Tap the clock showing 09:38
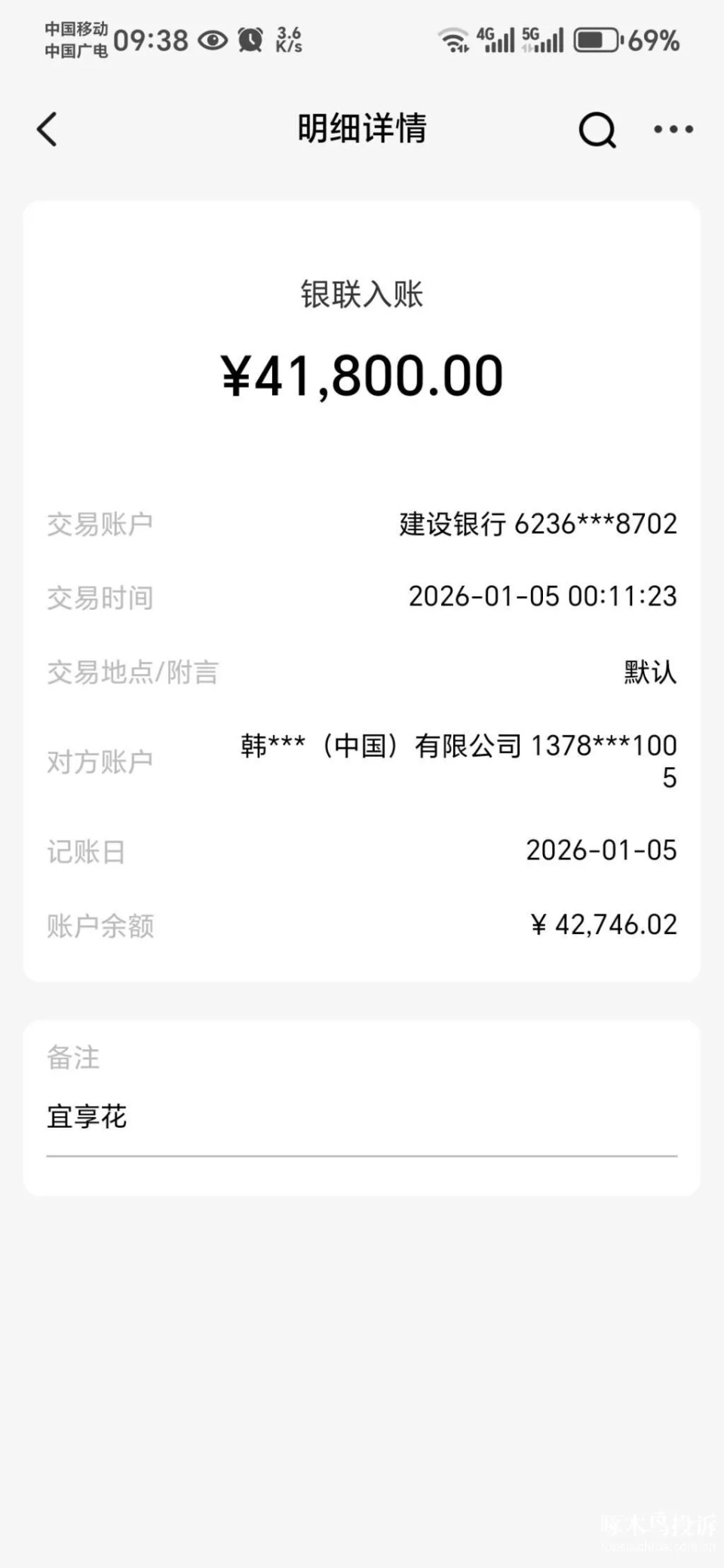 (152, 40)
